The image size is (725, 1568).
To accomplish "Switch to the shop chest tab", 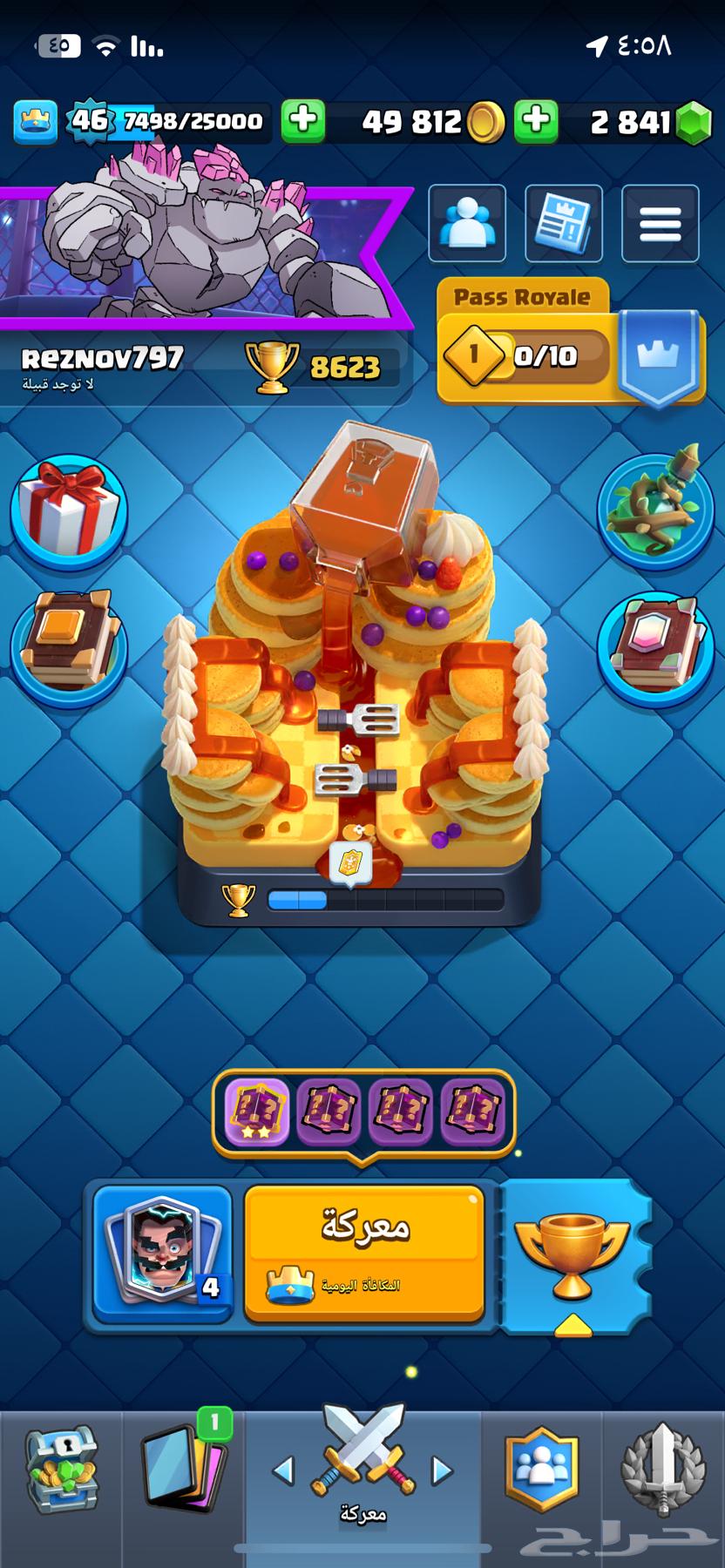I will 61,1472.
